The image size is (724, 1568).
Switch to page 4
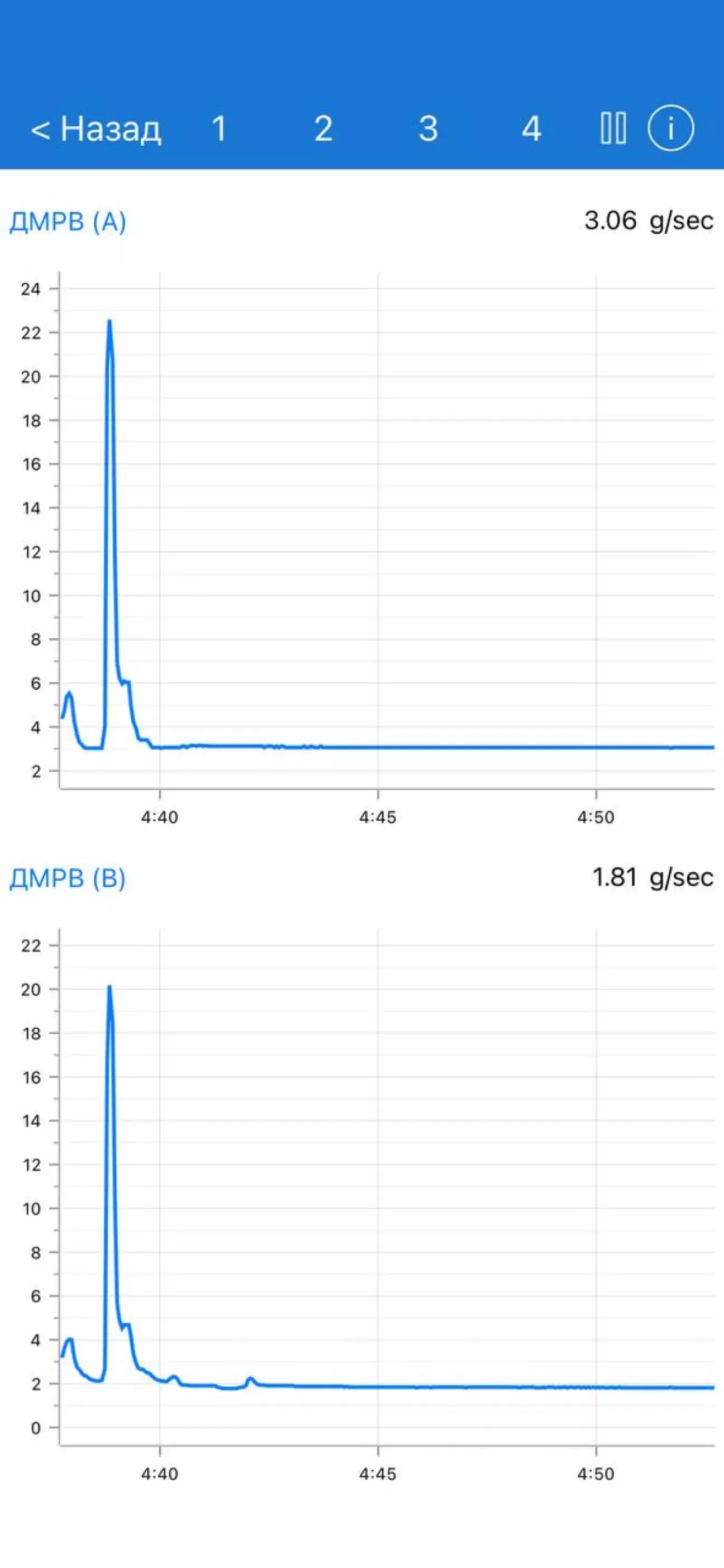click(531, 129)
